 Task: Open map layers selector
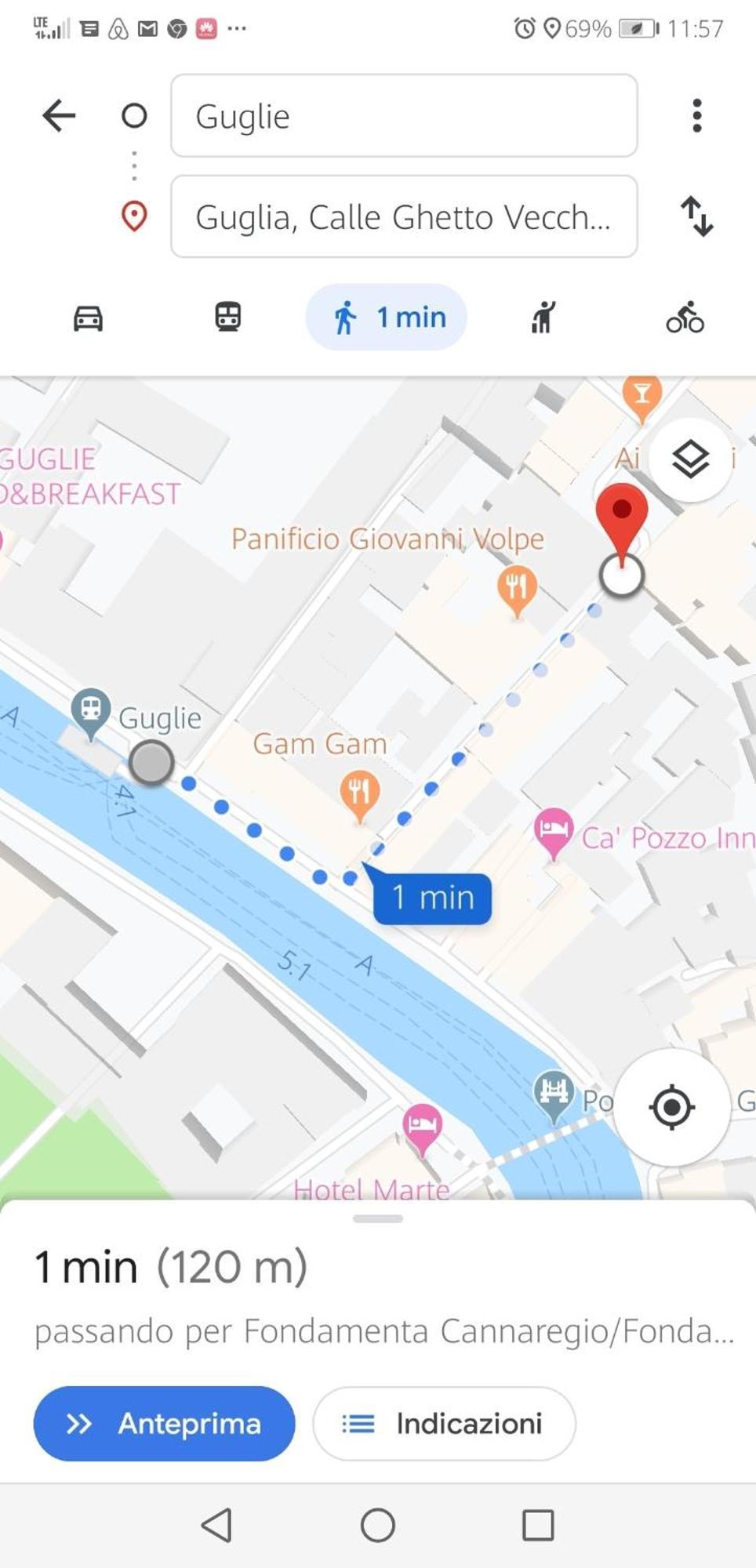click(690, 460)
